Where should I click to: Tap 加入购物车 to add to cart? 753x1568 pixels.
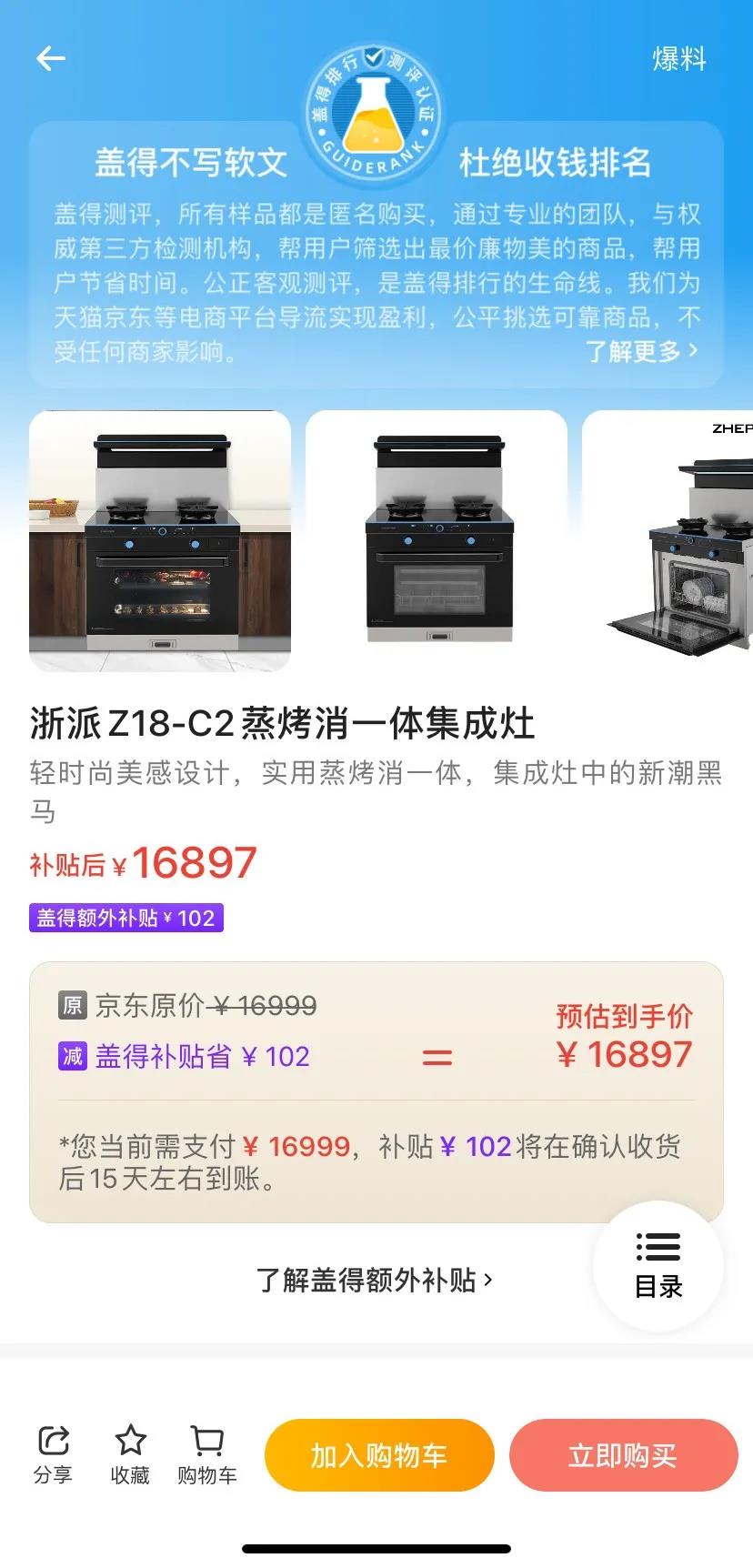point(379,1455)
